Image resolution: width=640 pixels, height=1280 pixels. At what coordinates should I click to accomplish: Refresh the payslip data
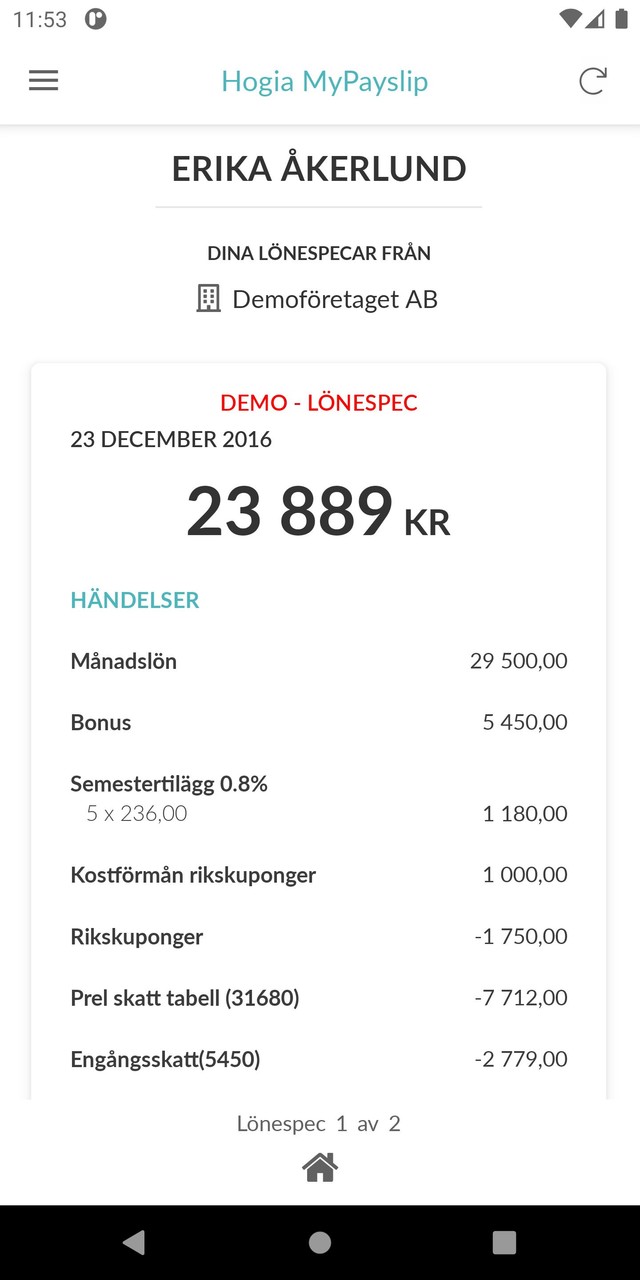pos(592,81)
